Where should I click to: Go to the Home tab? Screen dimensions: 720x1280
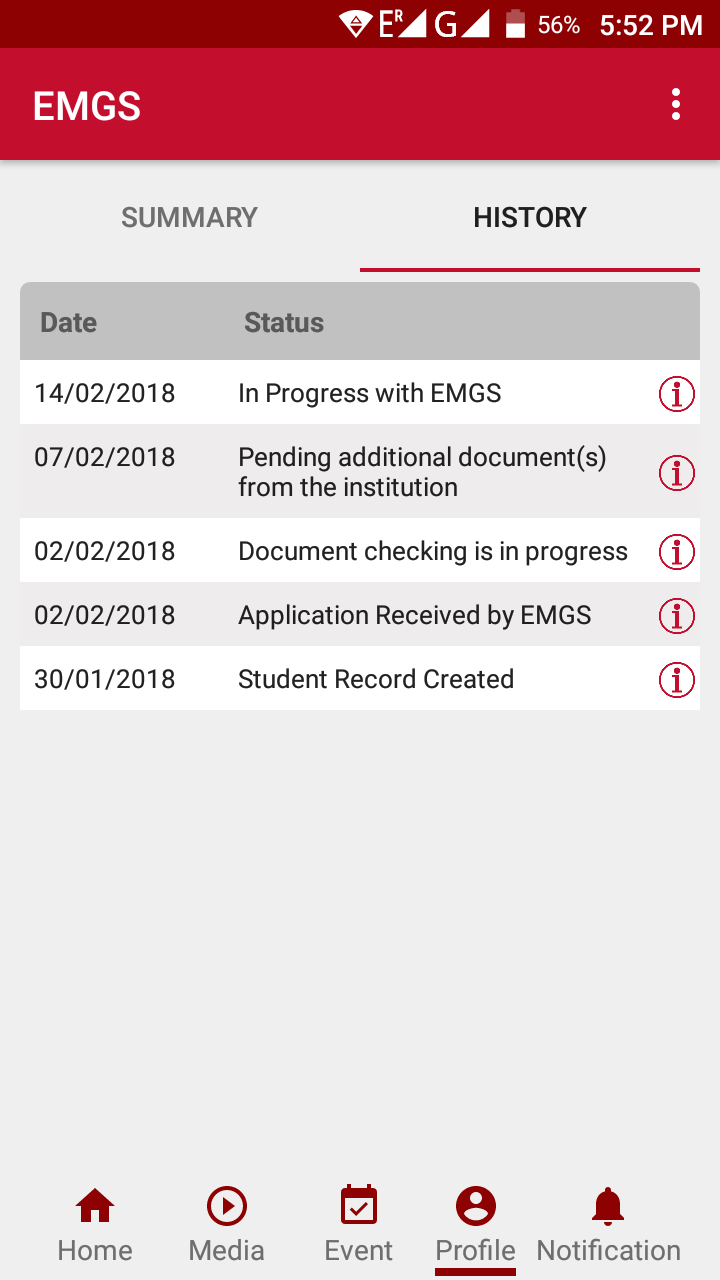tap(95, 1226)
